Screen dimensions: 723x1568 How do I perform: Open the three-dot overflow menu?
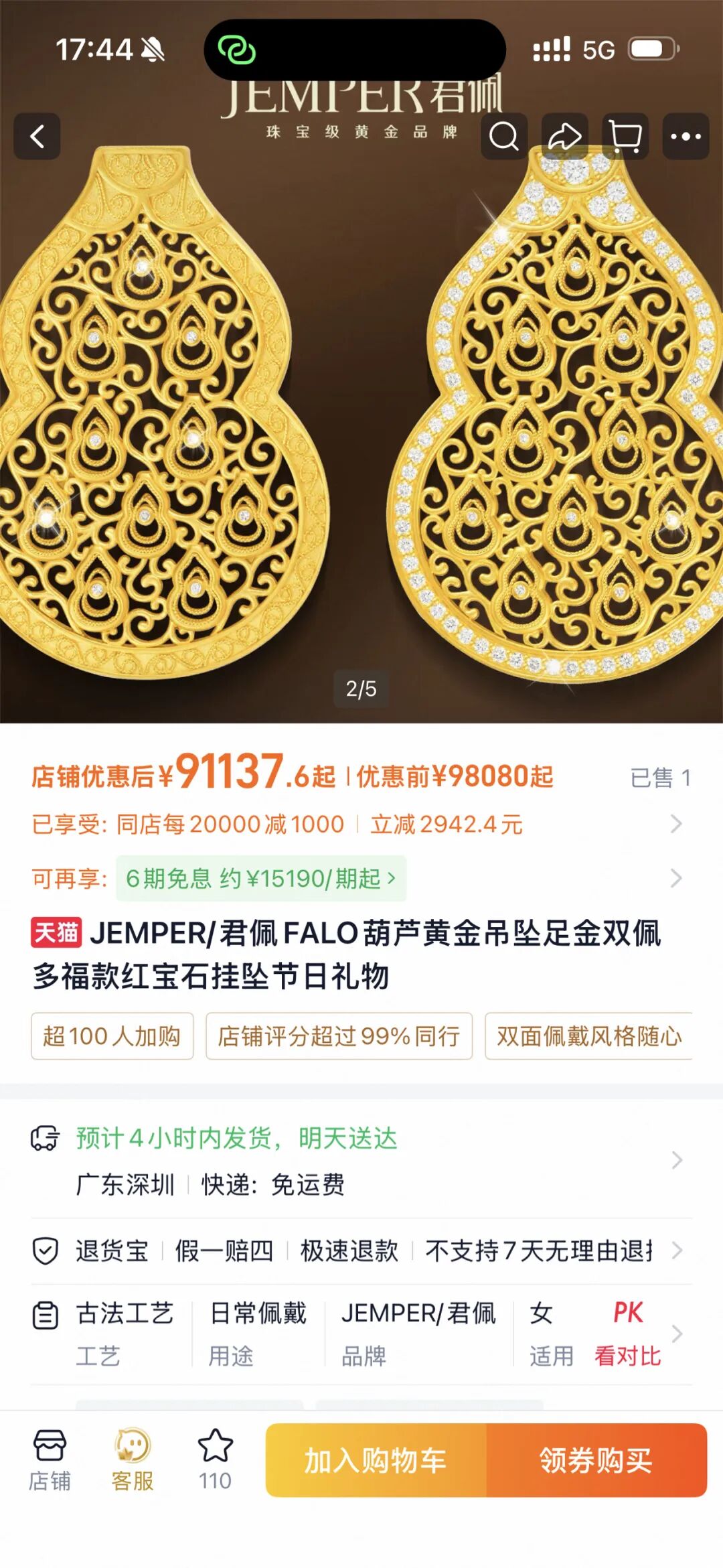(x=686, y=137)
